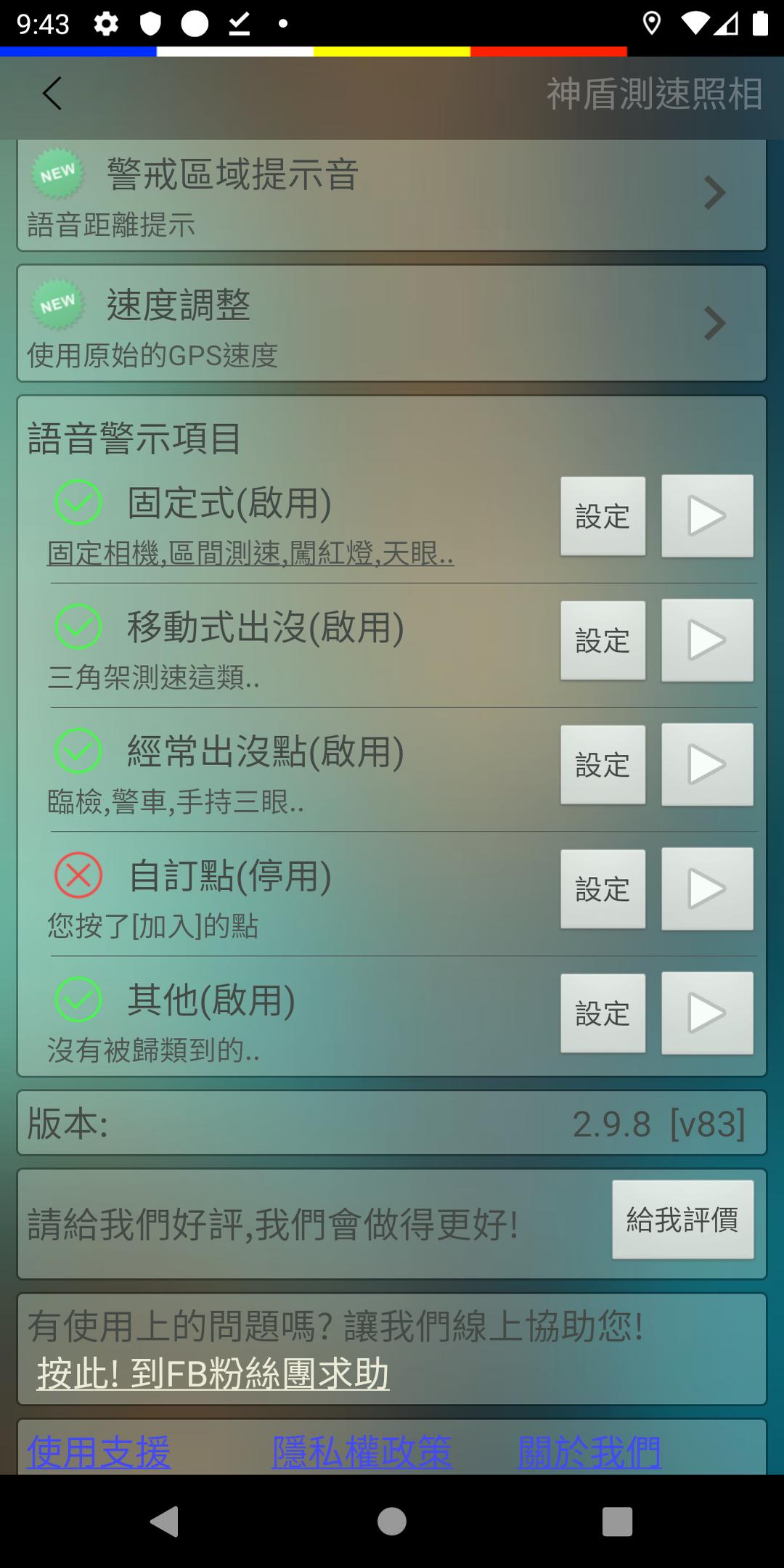Open 設定 for 自訂點
This screenshot has width=784, height=1568.
click(603, 889)
